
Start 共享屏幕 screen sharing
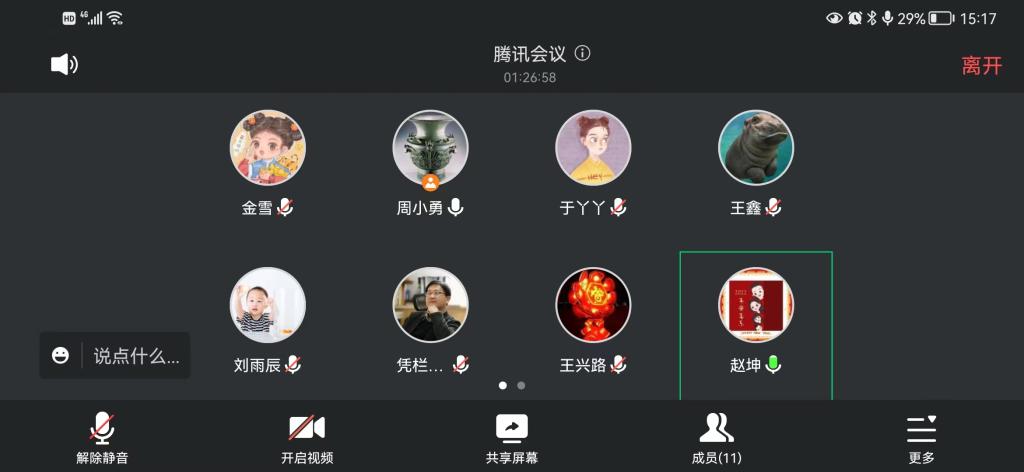[x=511, y=437]
